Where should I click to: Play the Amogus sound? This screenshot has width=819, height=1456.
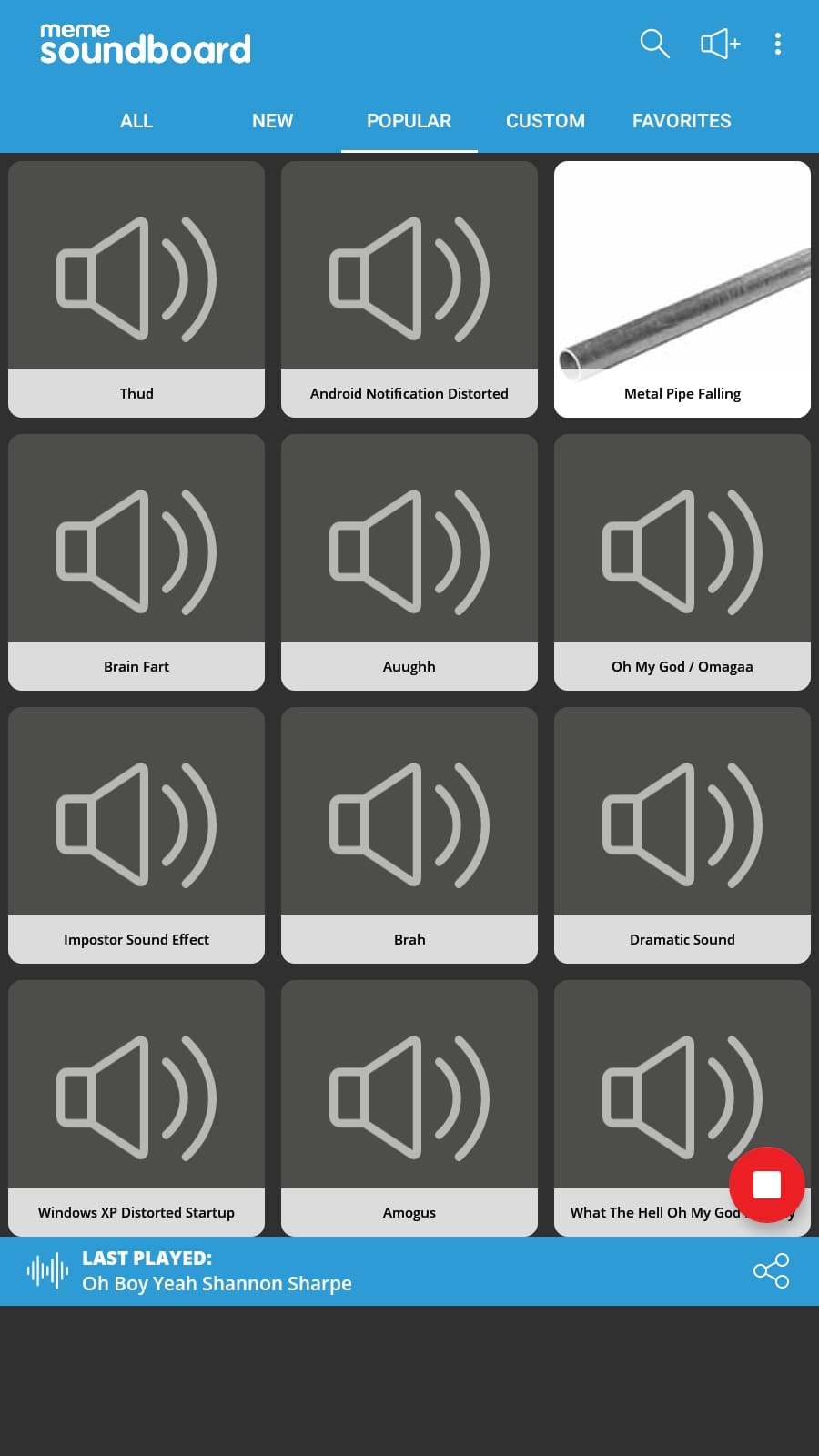pos(409,1108)
